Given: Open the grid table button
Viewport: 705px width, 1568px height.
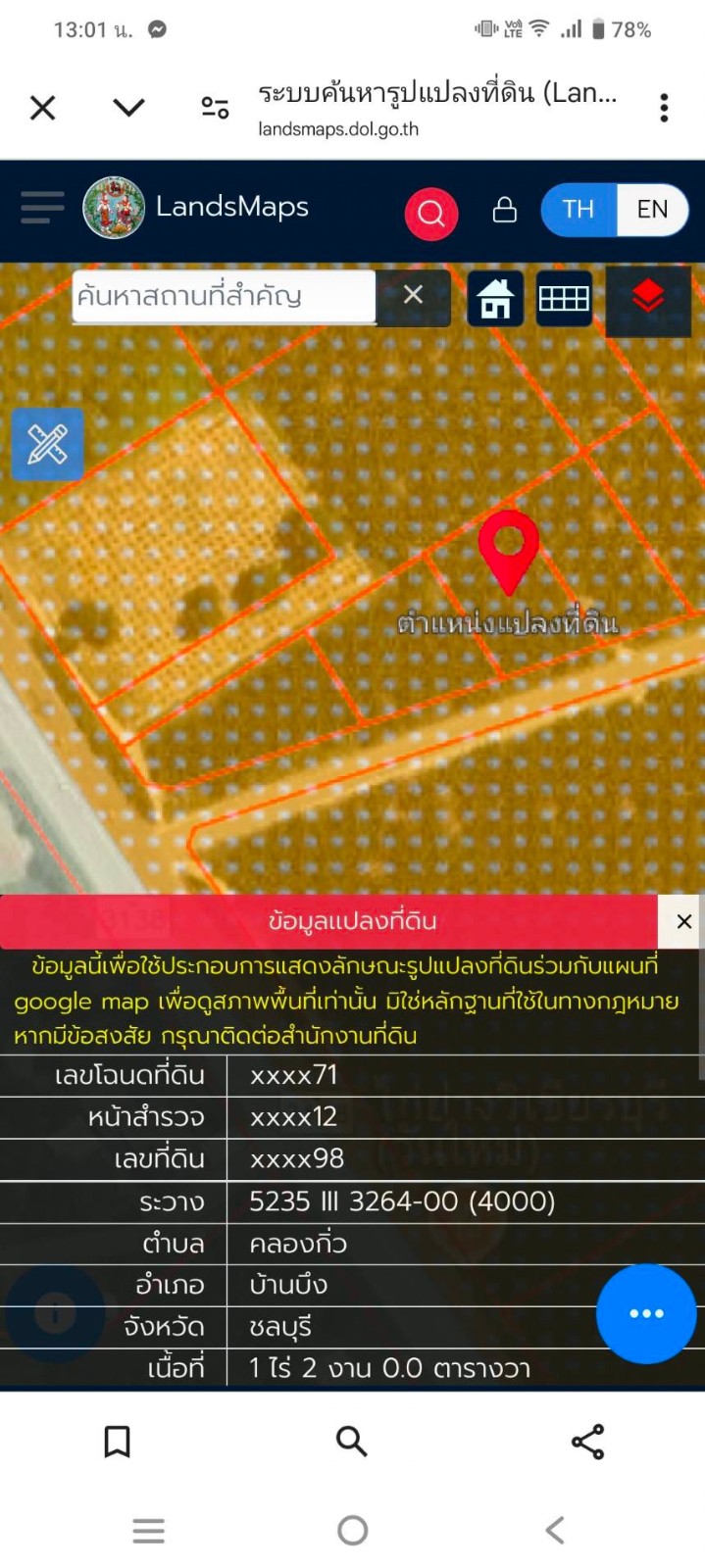Looking at the screenshot, I should point(564,298).
